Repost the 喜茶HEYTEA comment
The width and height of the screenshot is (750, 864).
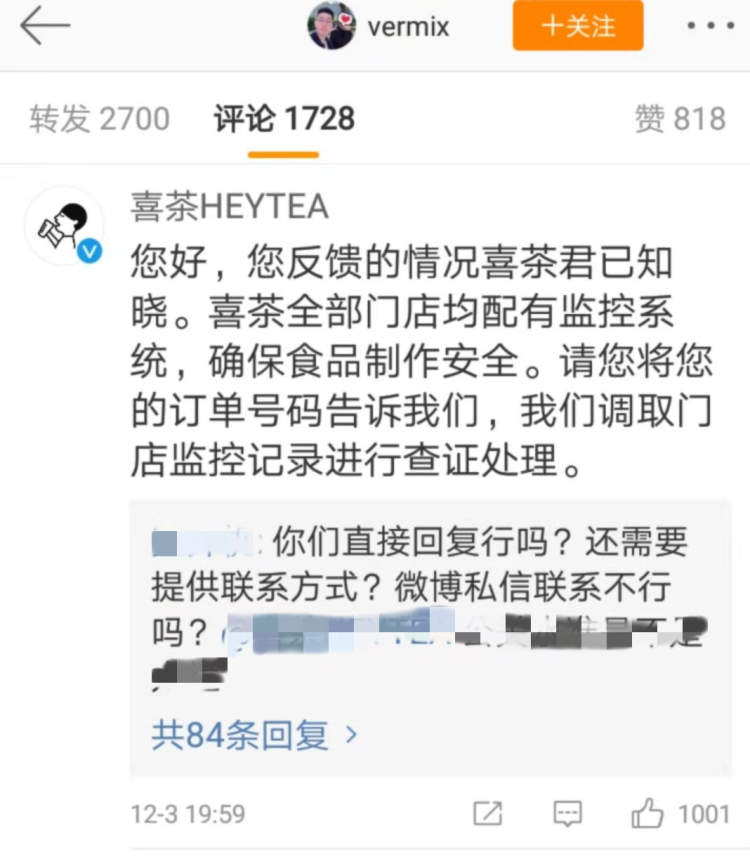point(487,813)
